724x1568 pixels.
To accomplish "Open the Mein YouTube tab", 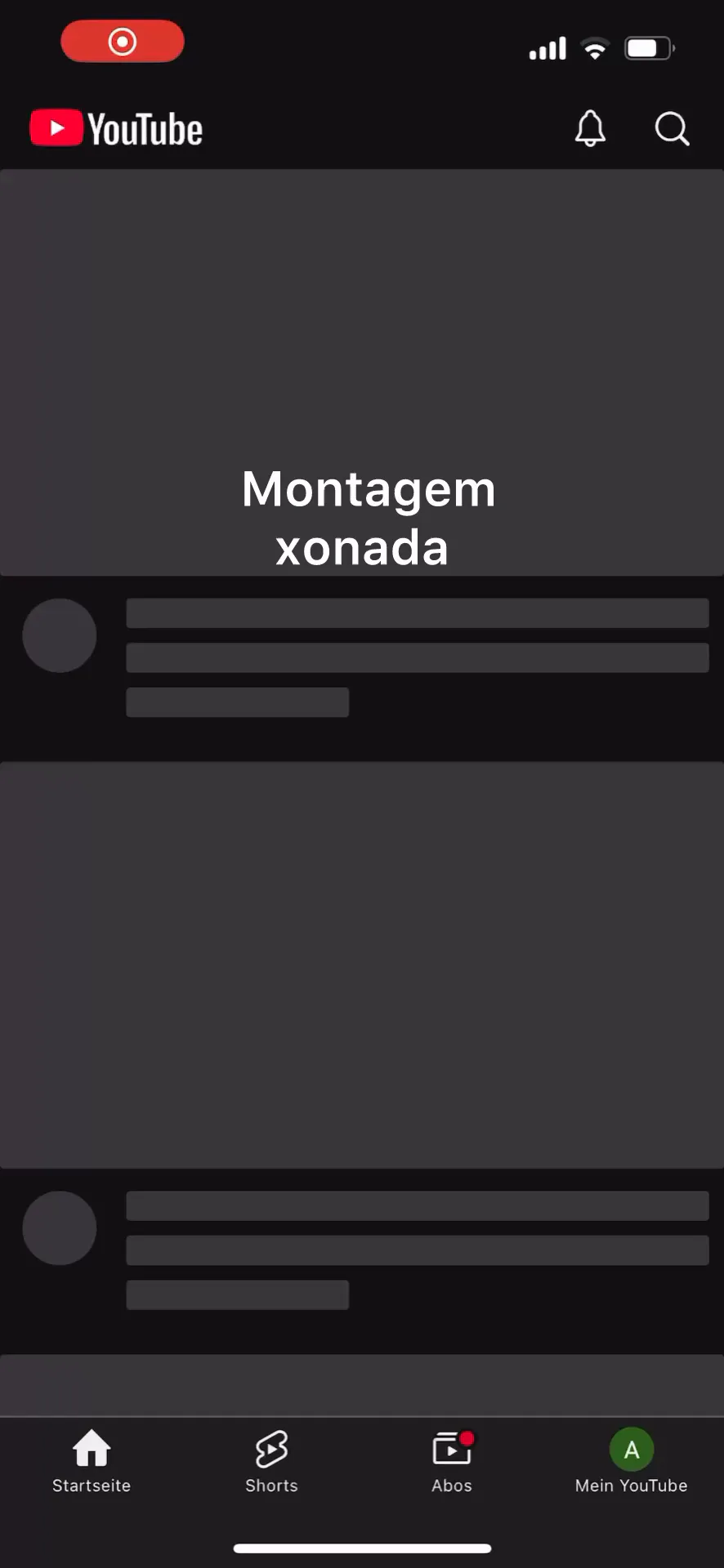I will point(631,1462).
